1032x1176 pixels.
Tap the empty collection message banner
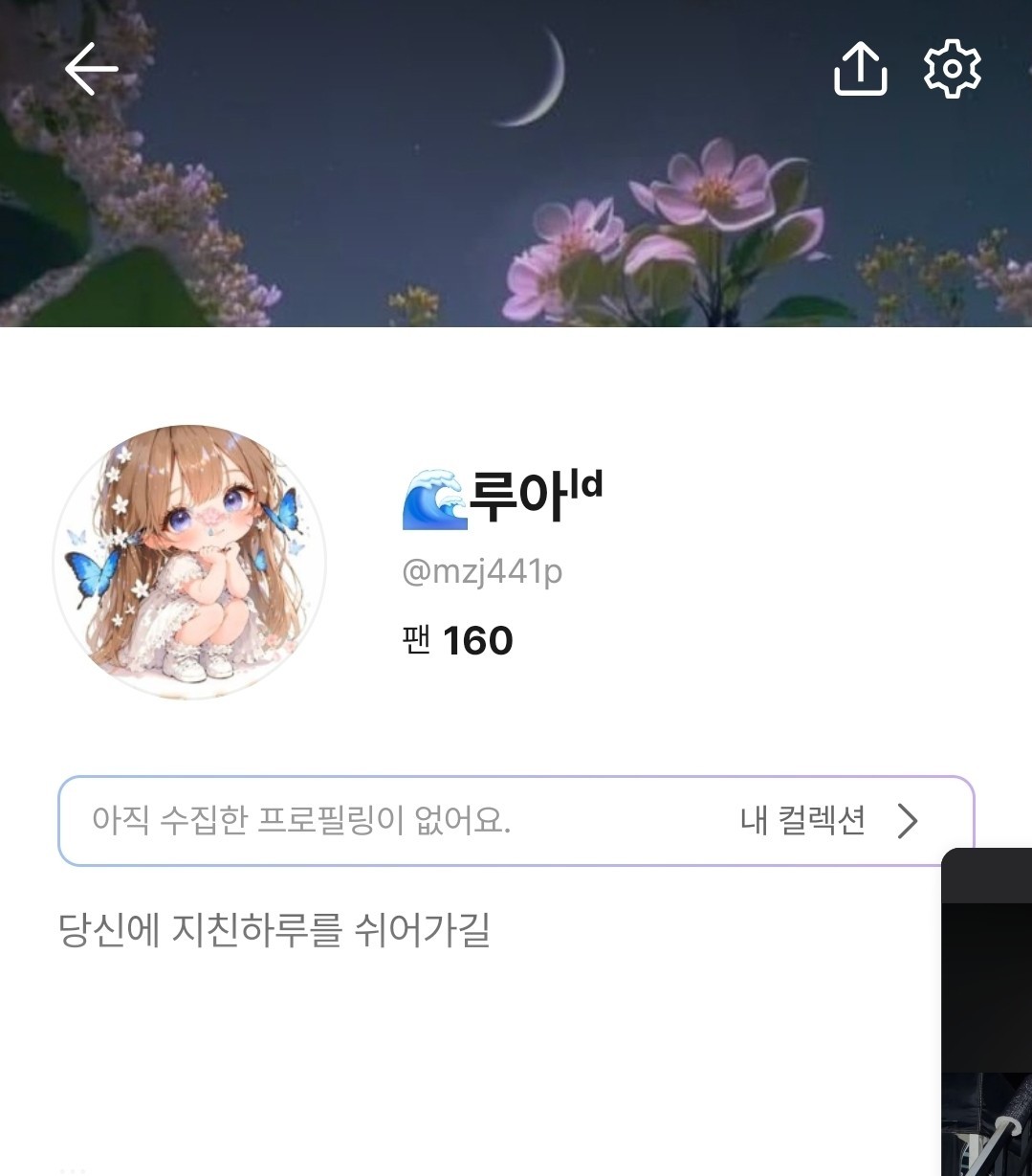point(300,820)
